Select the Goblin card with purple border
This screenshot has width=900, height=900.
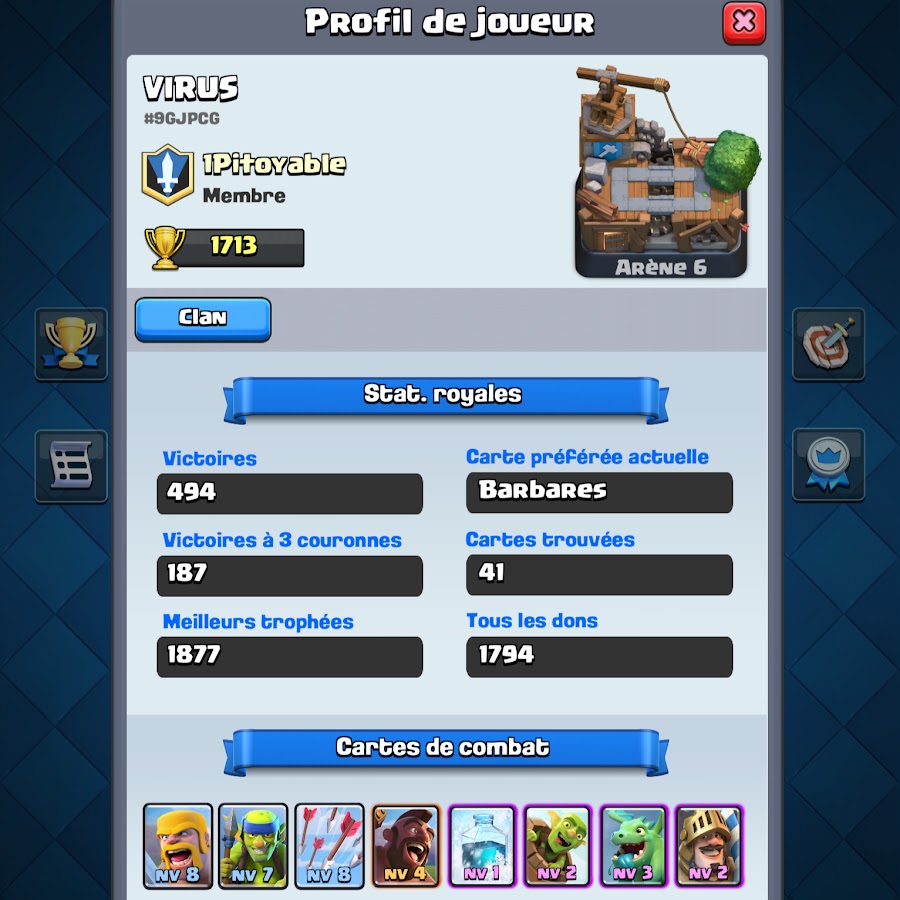point(557,845)
